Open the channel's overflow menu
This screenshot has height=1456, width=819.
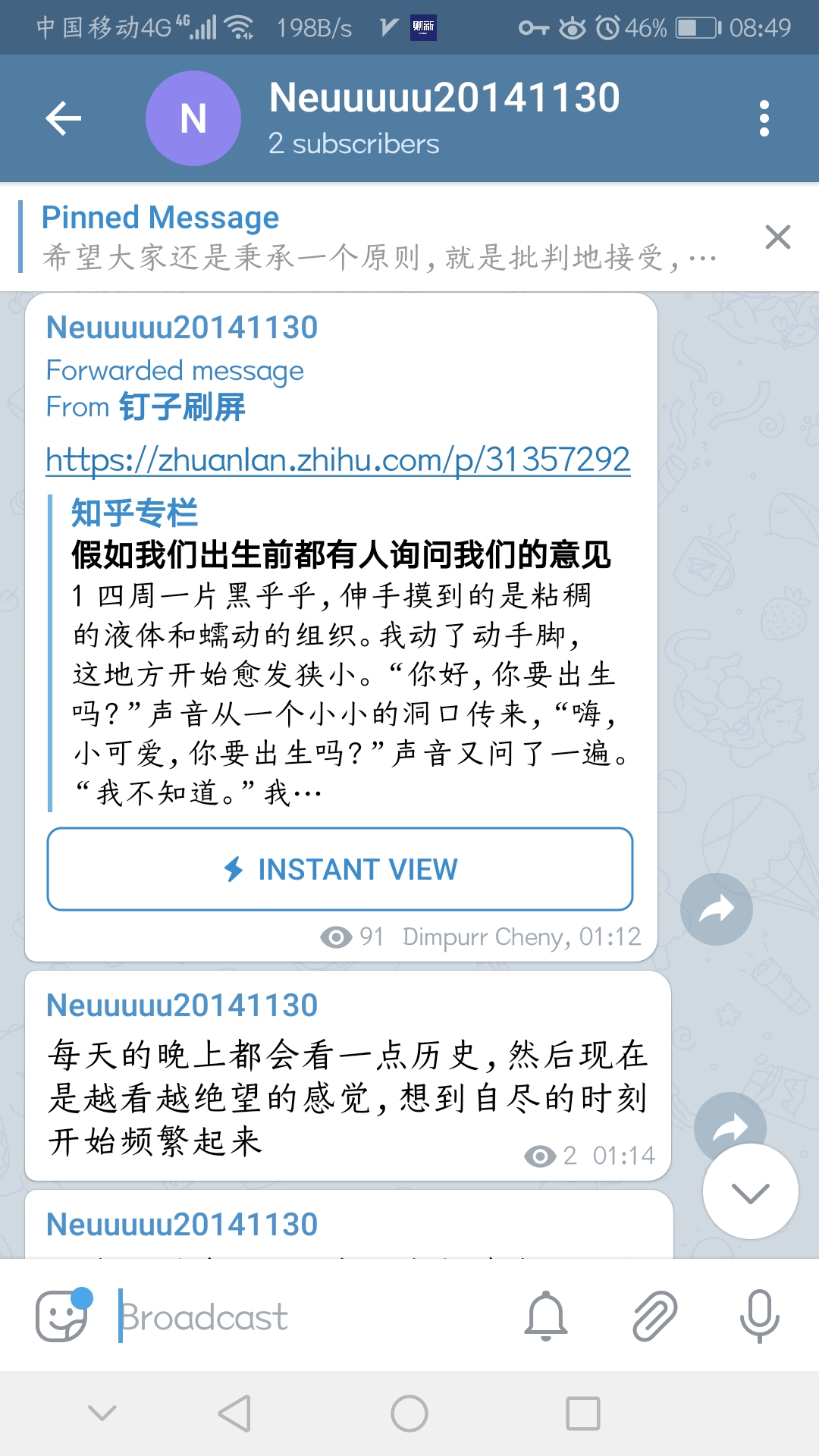tap(764, 118)
